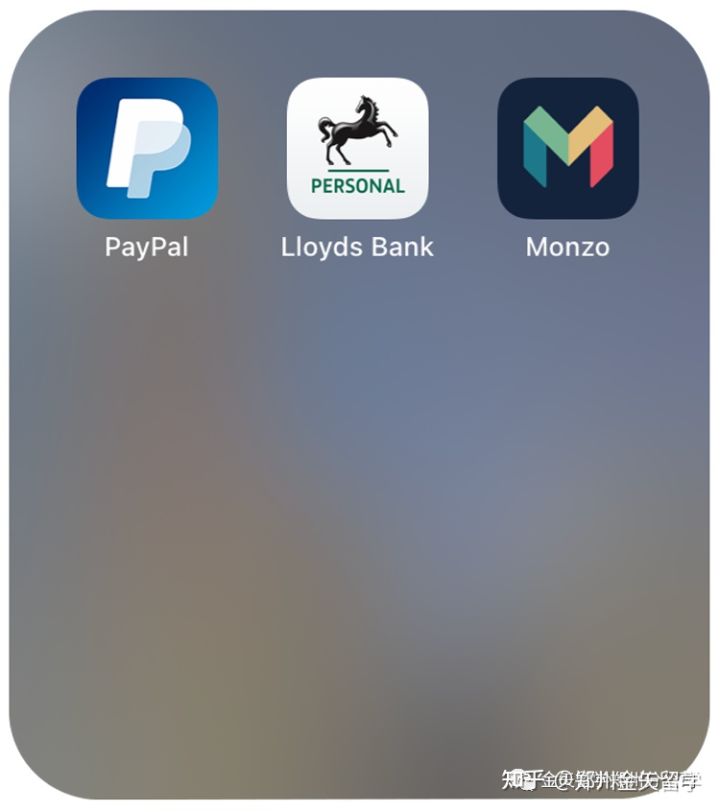Click the PayPal label text
This screenshot has width=720, height=812.
coord(146,247)
